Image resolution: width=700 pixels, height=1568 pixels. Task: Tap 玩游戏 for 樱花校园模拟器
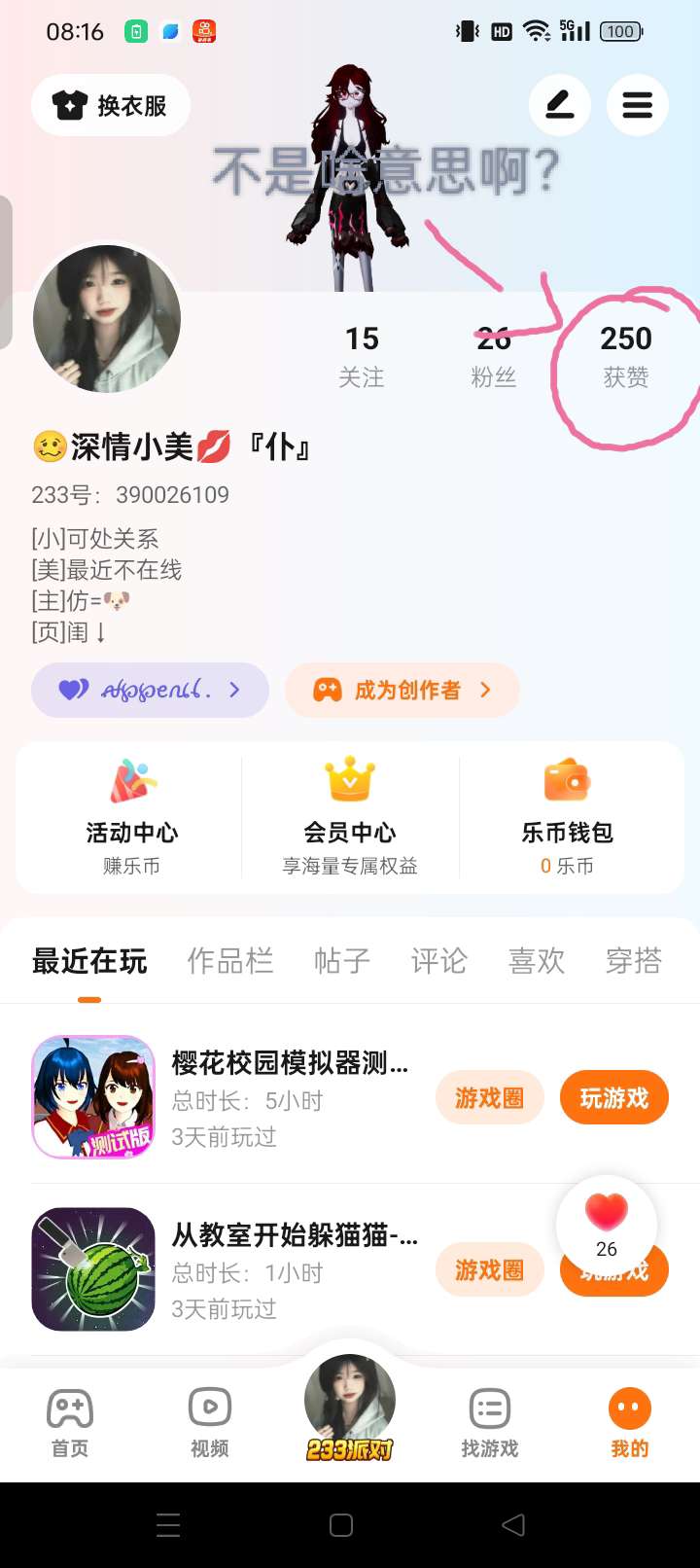coord(614,1097)
